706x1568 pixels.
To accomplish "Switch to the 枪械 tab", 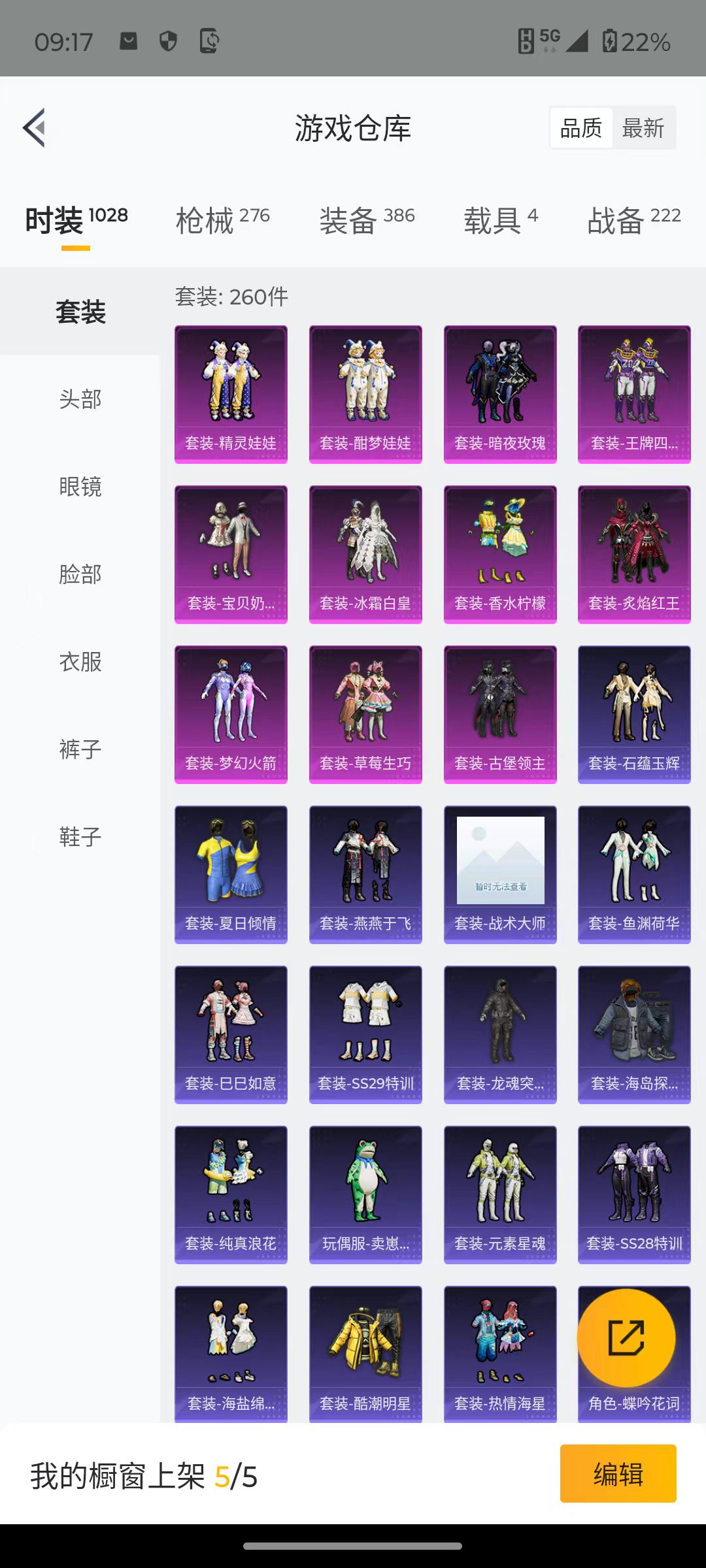I will click(x=223, y=220).
